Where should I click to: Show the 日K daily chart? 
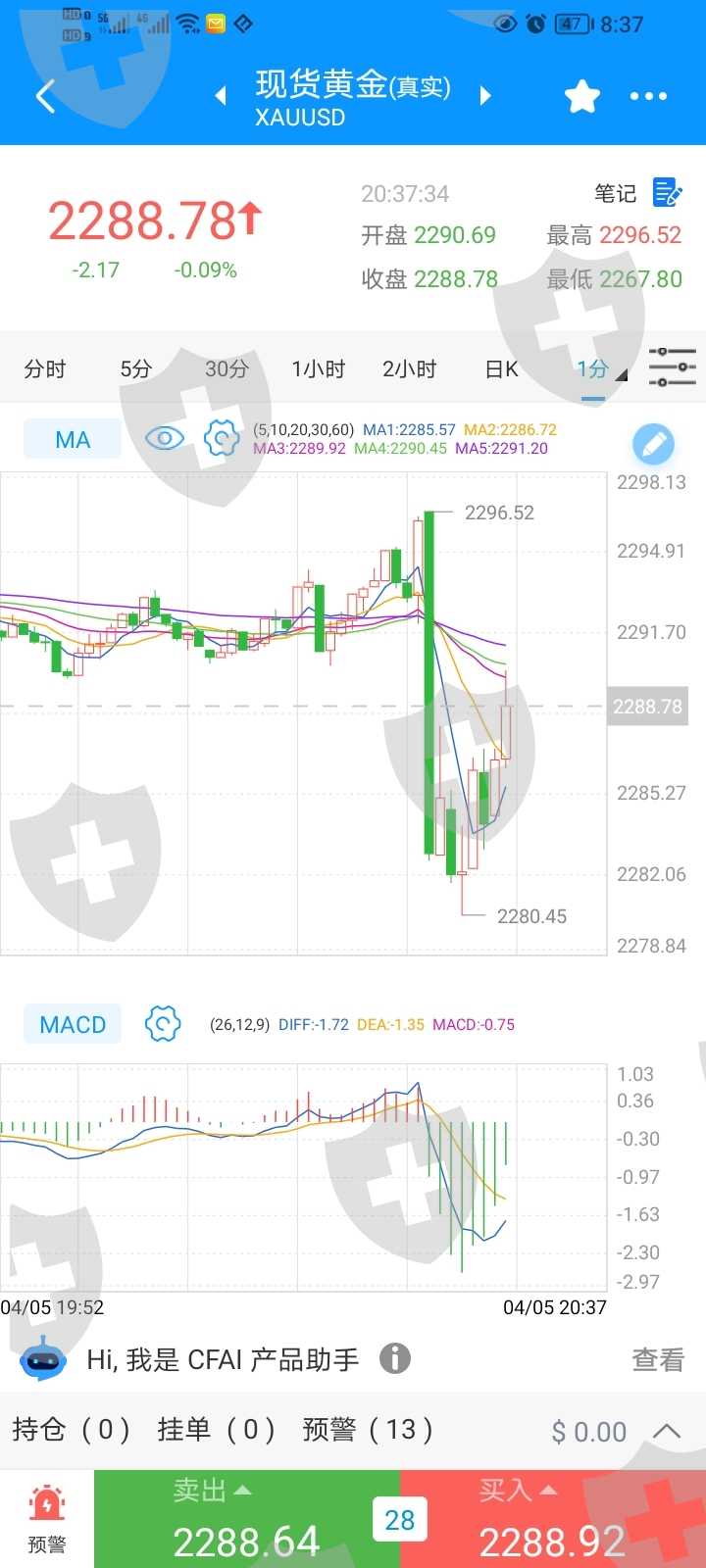[x=501, y=369]
